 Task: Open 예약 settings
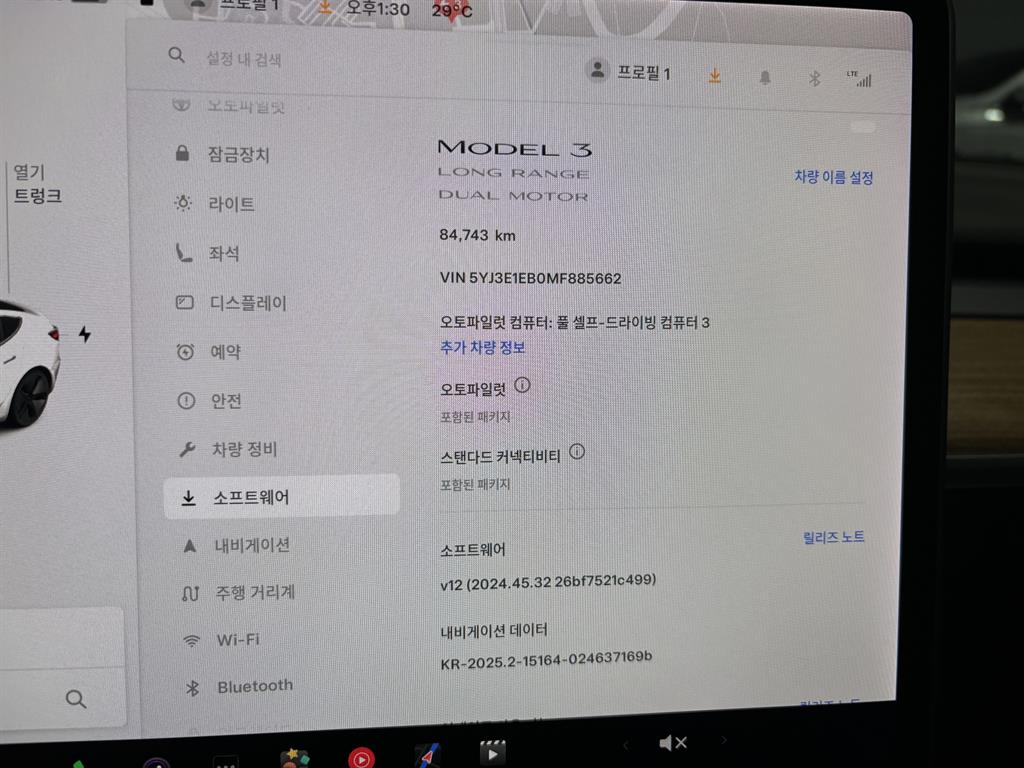tap(224, 352)
